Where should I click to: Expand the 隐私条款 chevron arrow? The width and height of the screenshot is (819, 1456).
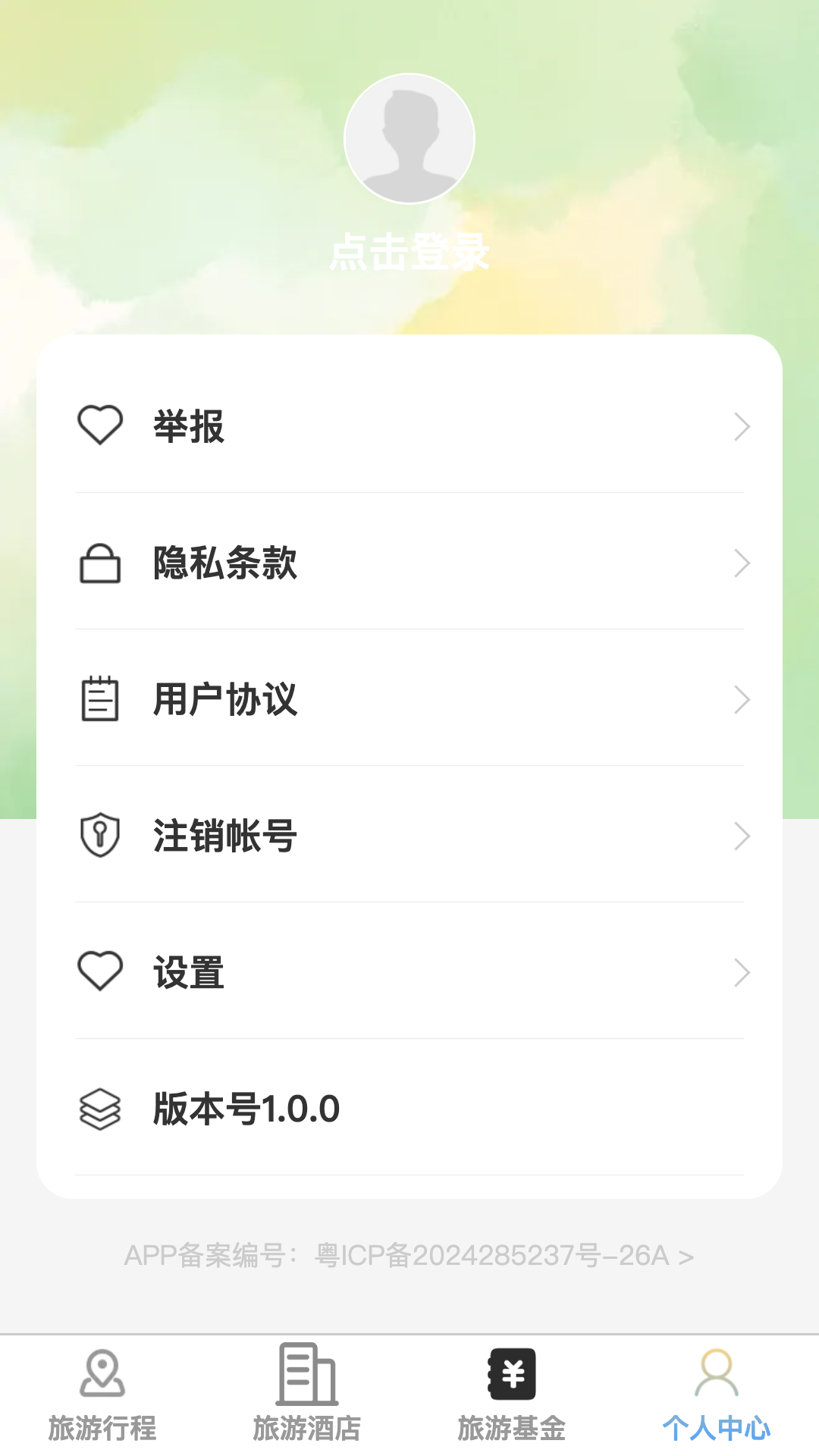coord(742,563)
